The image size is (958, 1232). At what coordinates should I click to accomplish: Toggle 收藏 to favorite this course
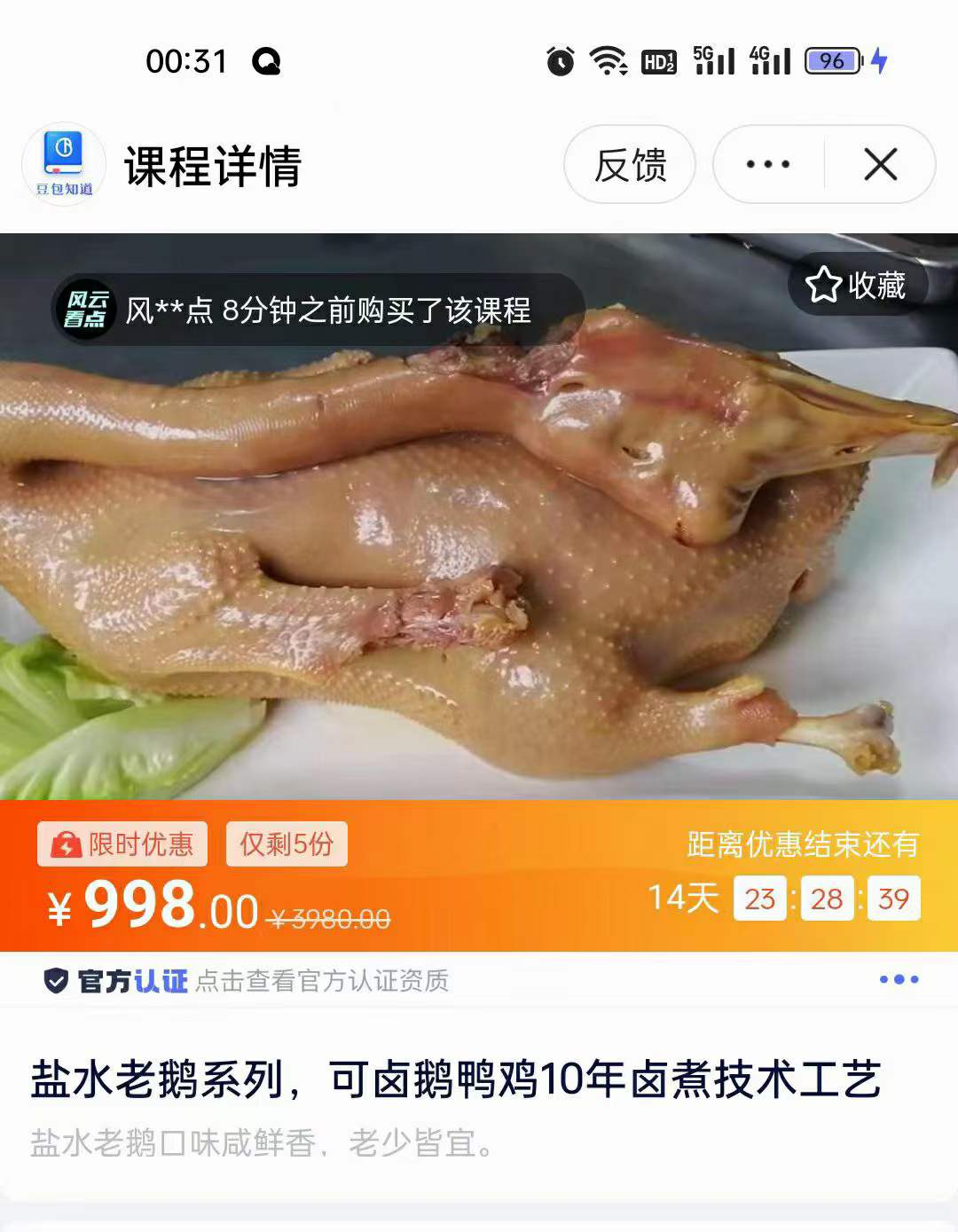[860, 285]
